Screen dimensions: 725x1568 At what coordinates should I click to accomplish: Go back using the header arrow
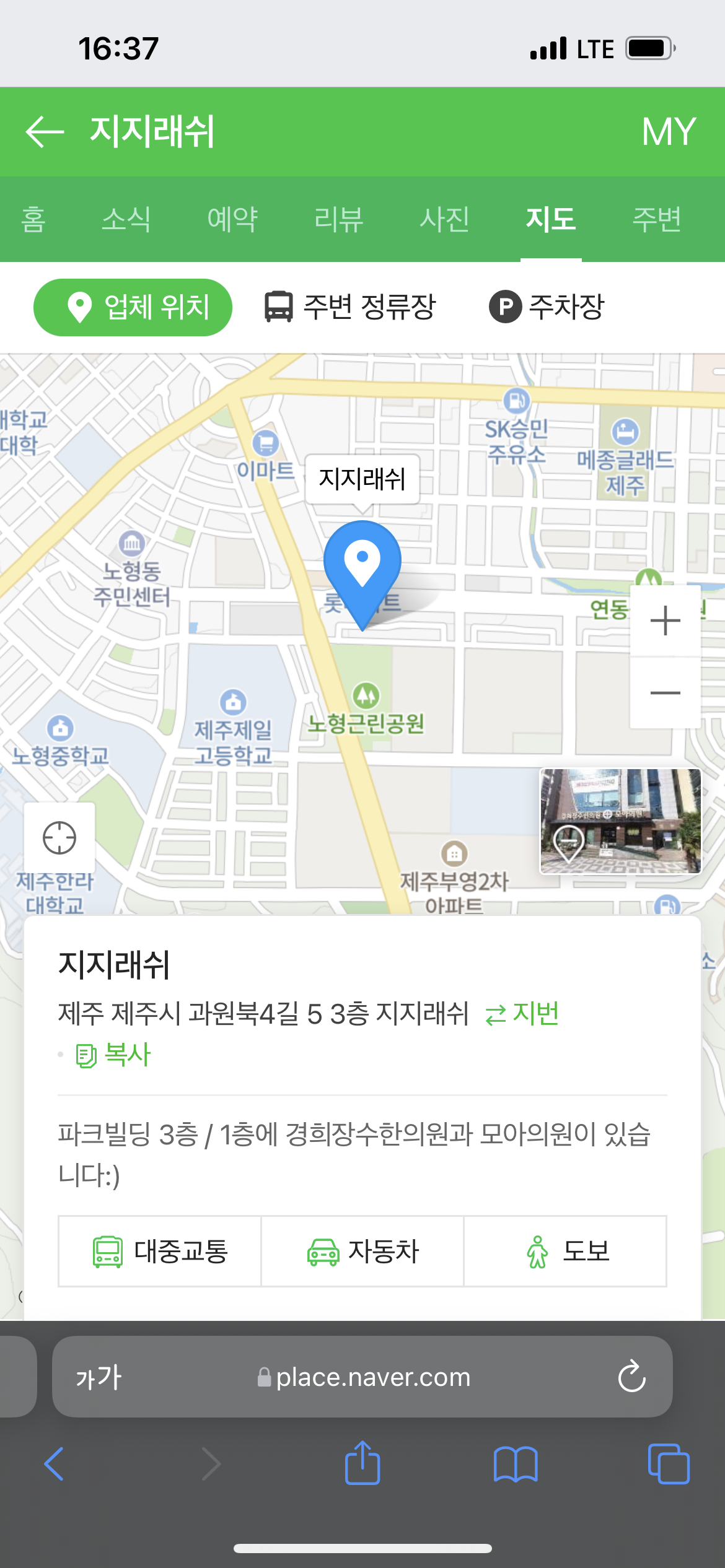pos(45,132)
